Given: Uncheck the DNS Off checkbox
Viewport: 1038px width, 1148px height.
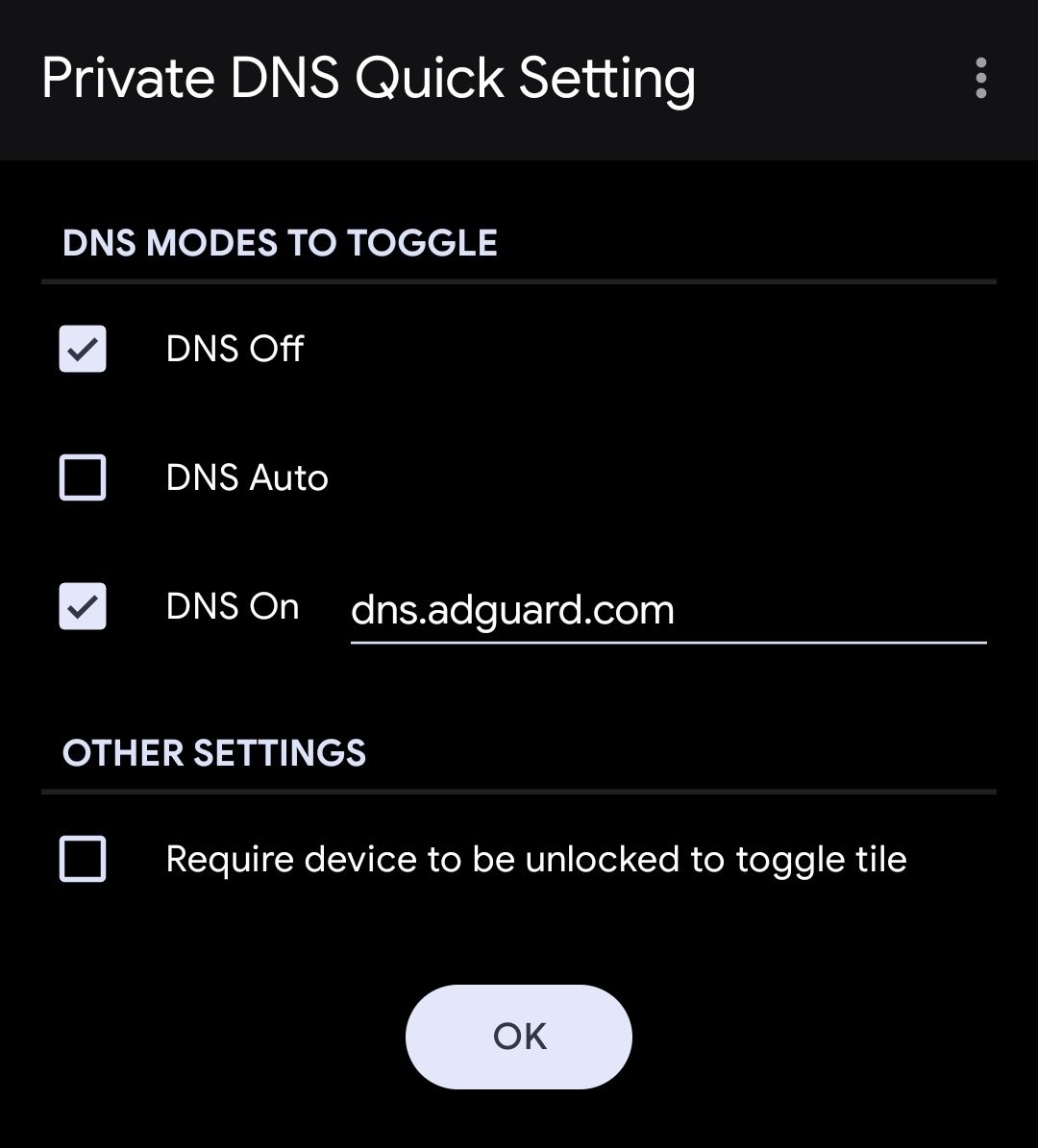Looking at the screenshot, I should pos(83,349).
